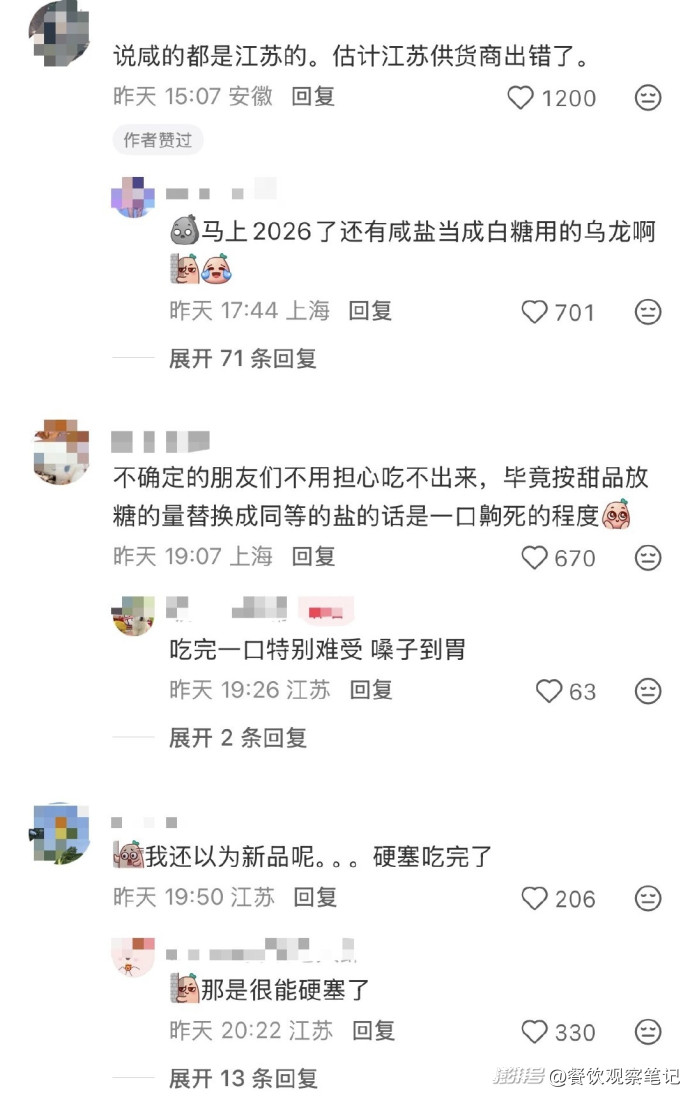Like the 那是很能硬塞了 reply

[x=536, y=1031]
